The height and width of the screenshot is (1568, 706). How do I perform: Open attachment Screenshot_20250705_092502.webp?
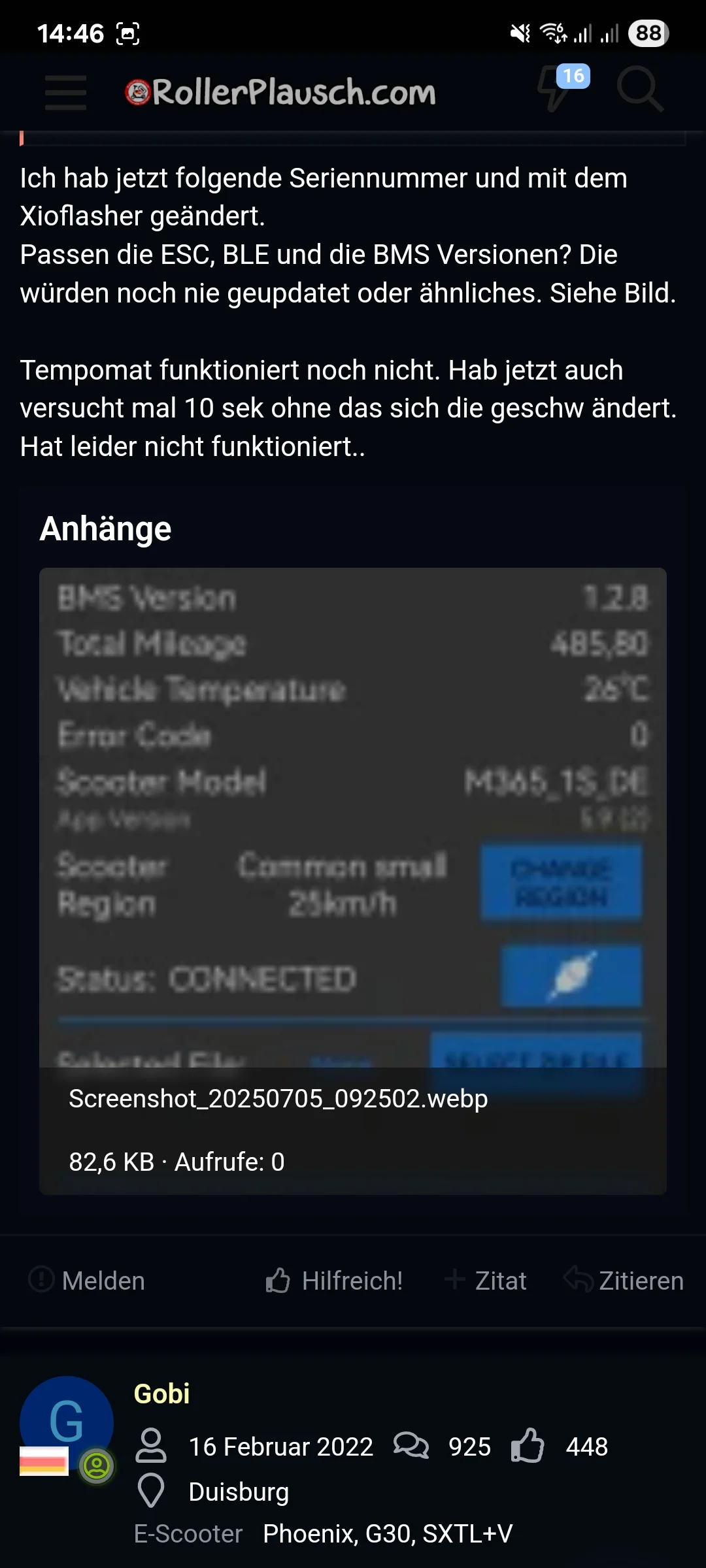pyautogui.click(x=277, y=1098)
